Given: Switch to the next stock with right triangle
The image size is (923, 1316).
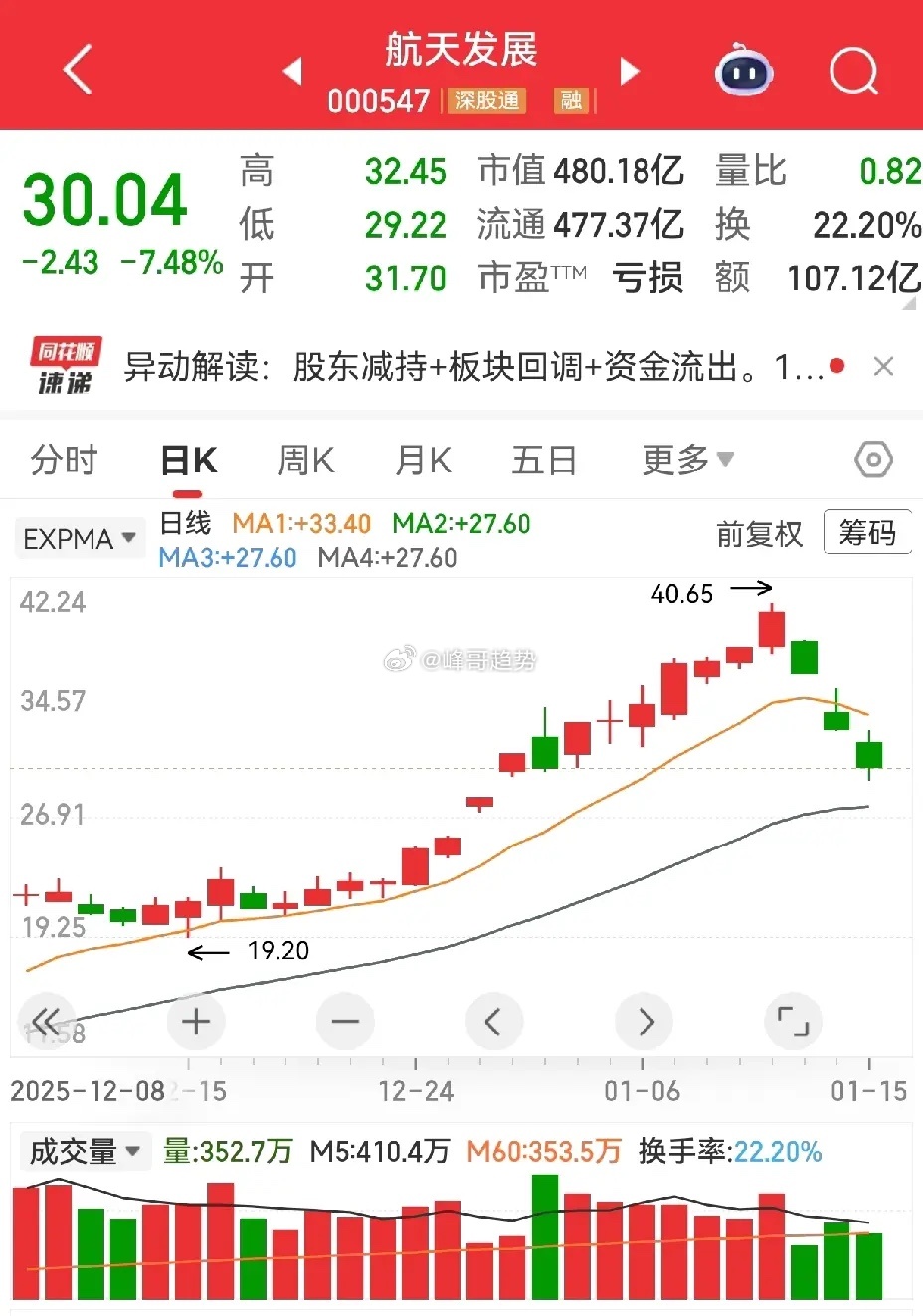Looking at the screenshot, I should click(x=630, y=71).
